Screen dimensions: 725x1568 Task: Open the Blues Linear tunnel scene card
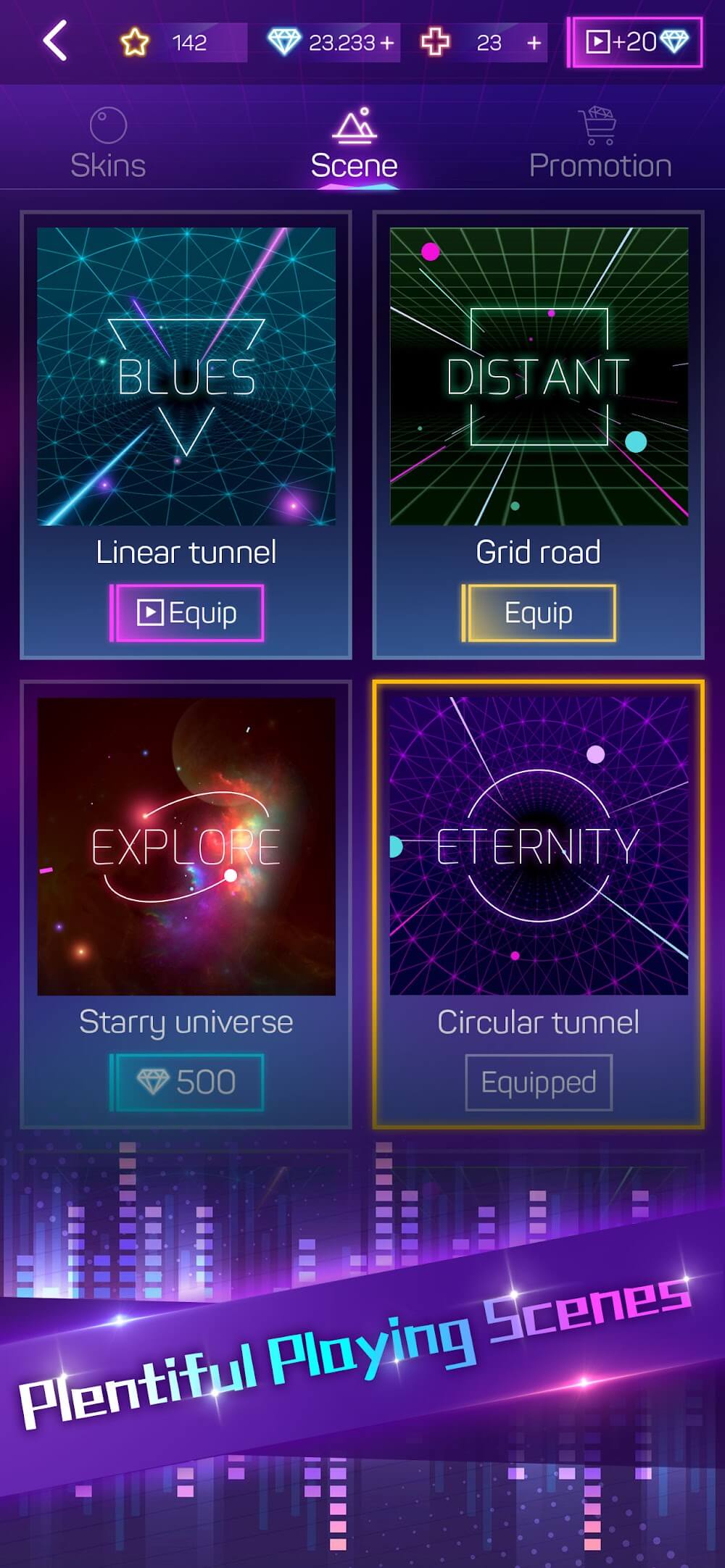coord(186,376)
